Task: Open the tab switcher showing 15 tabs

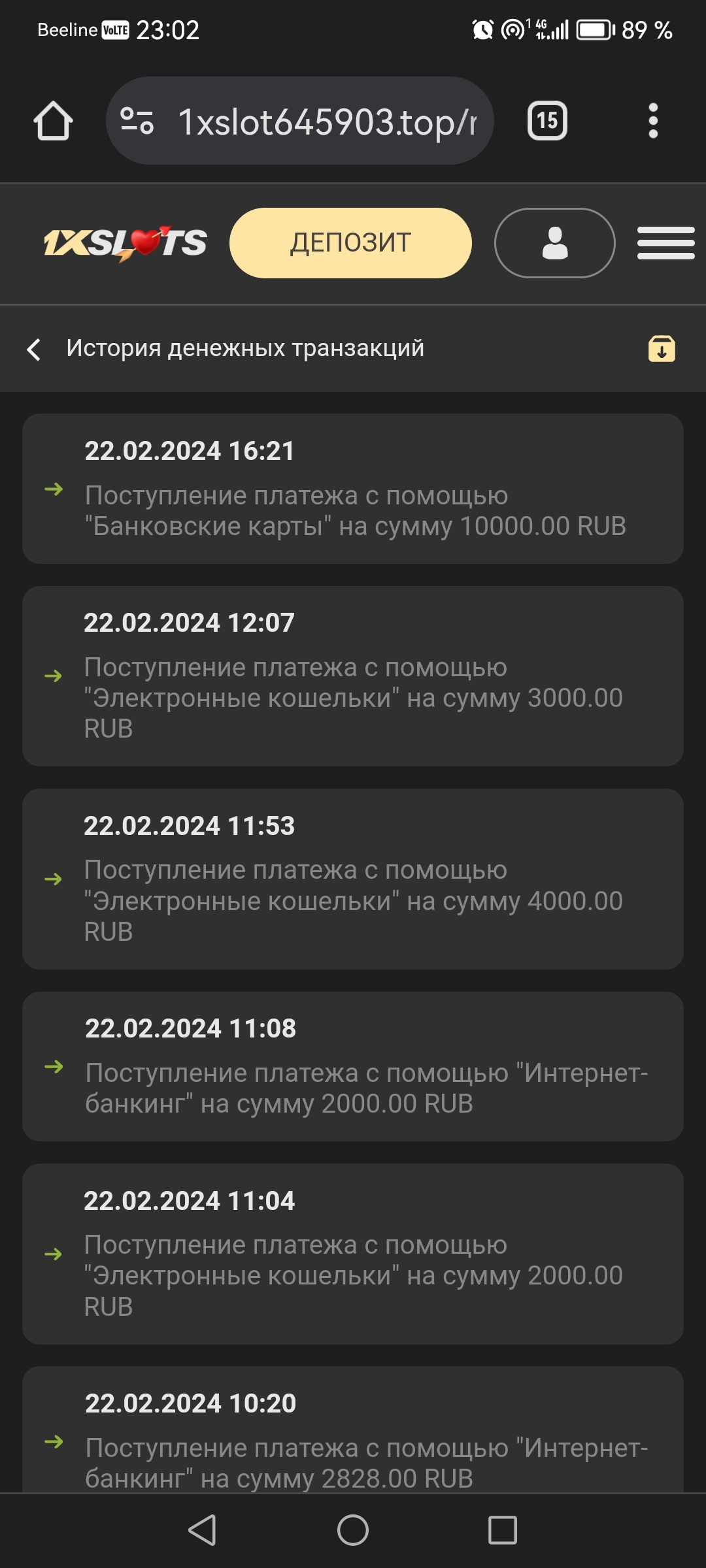Action: click(547, 121)
